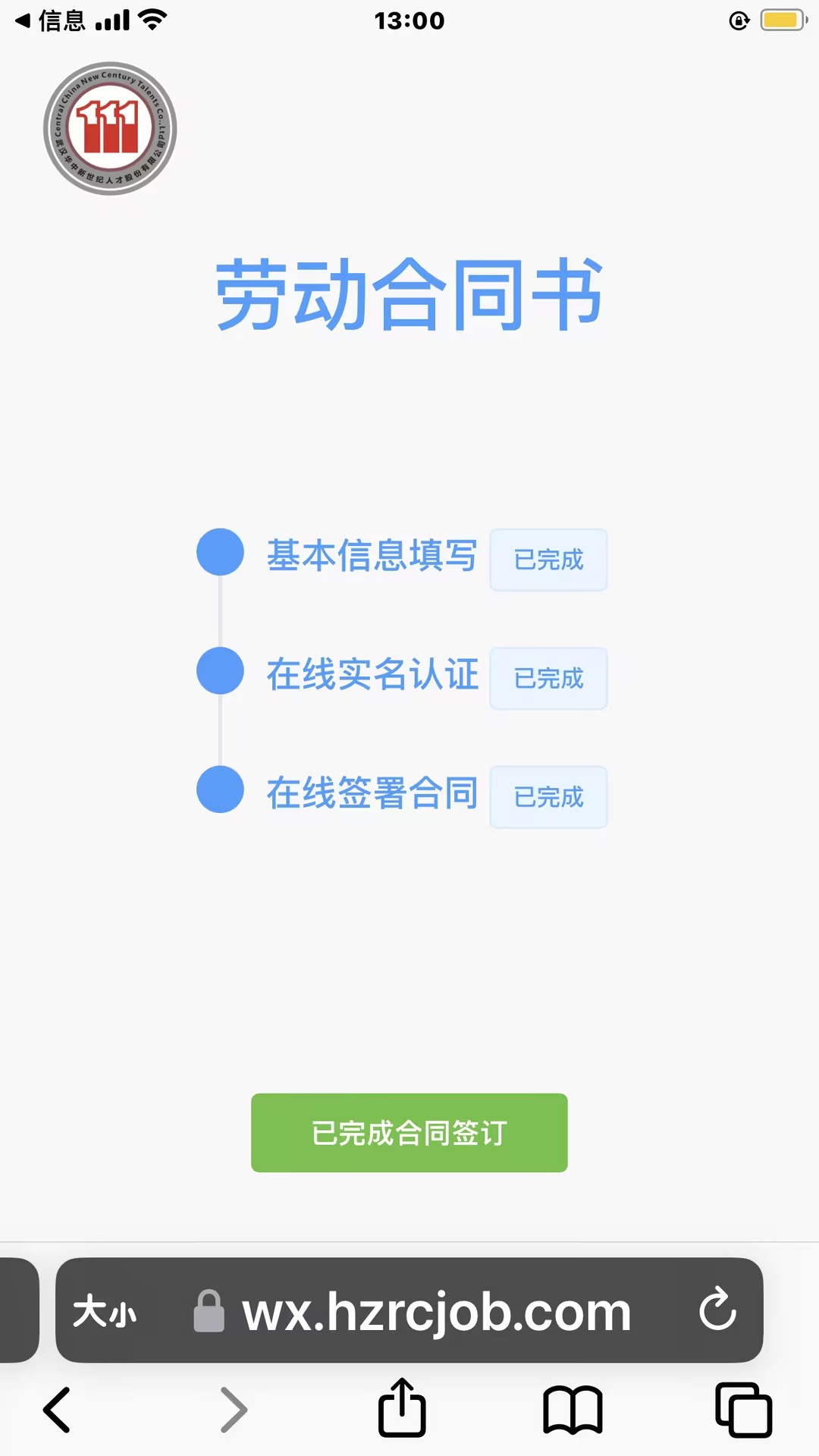Reload the wx.hzrcjob.com page

717,1310
